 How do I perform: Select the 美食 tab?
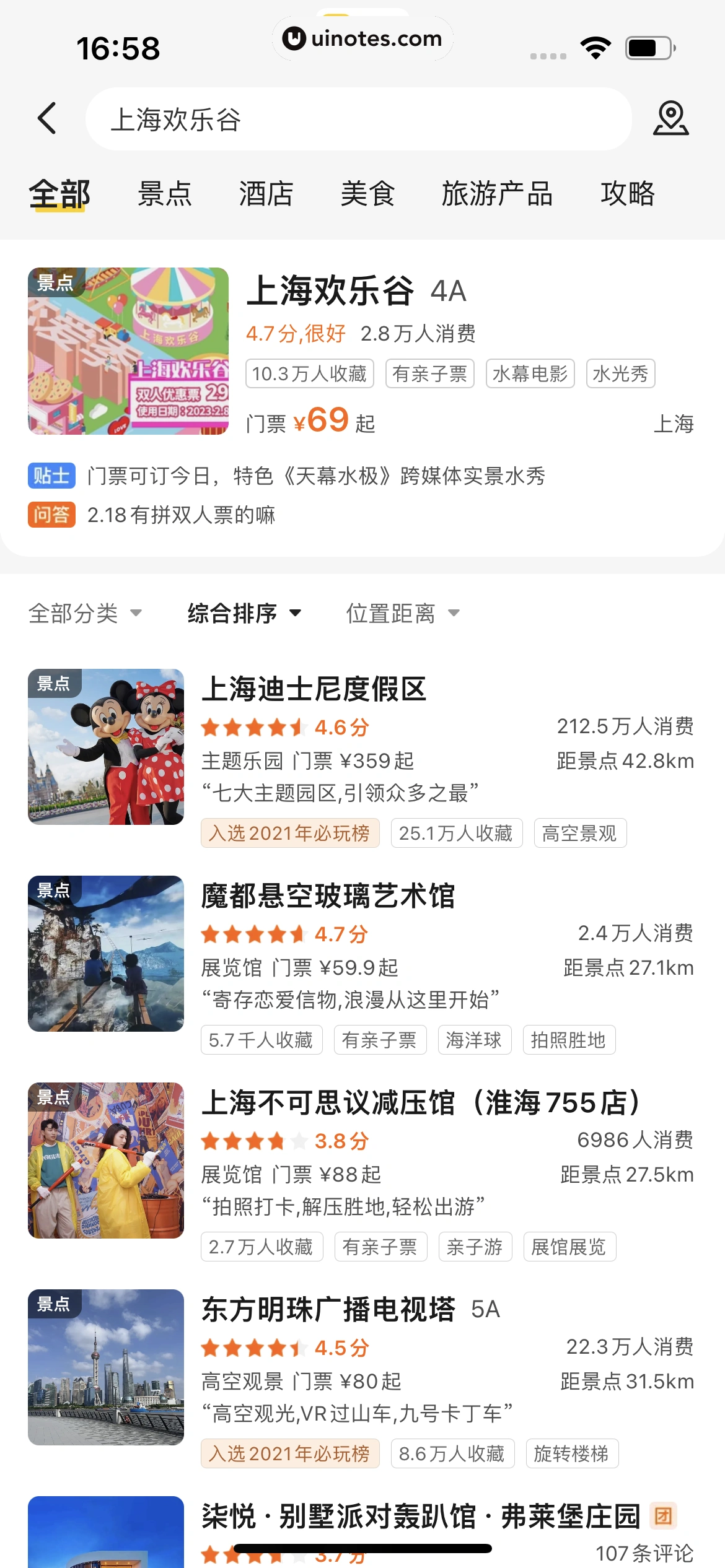click(367, 194)
